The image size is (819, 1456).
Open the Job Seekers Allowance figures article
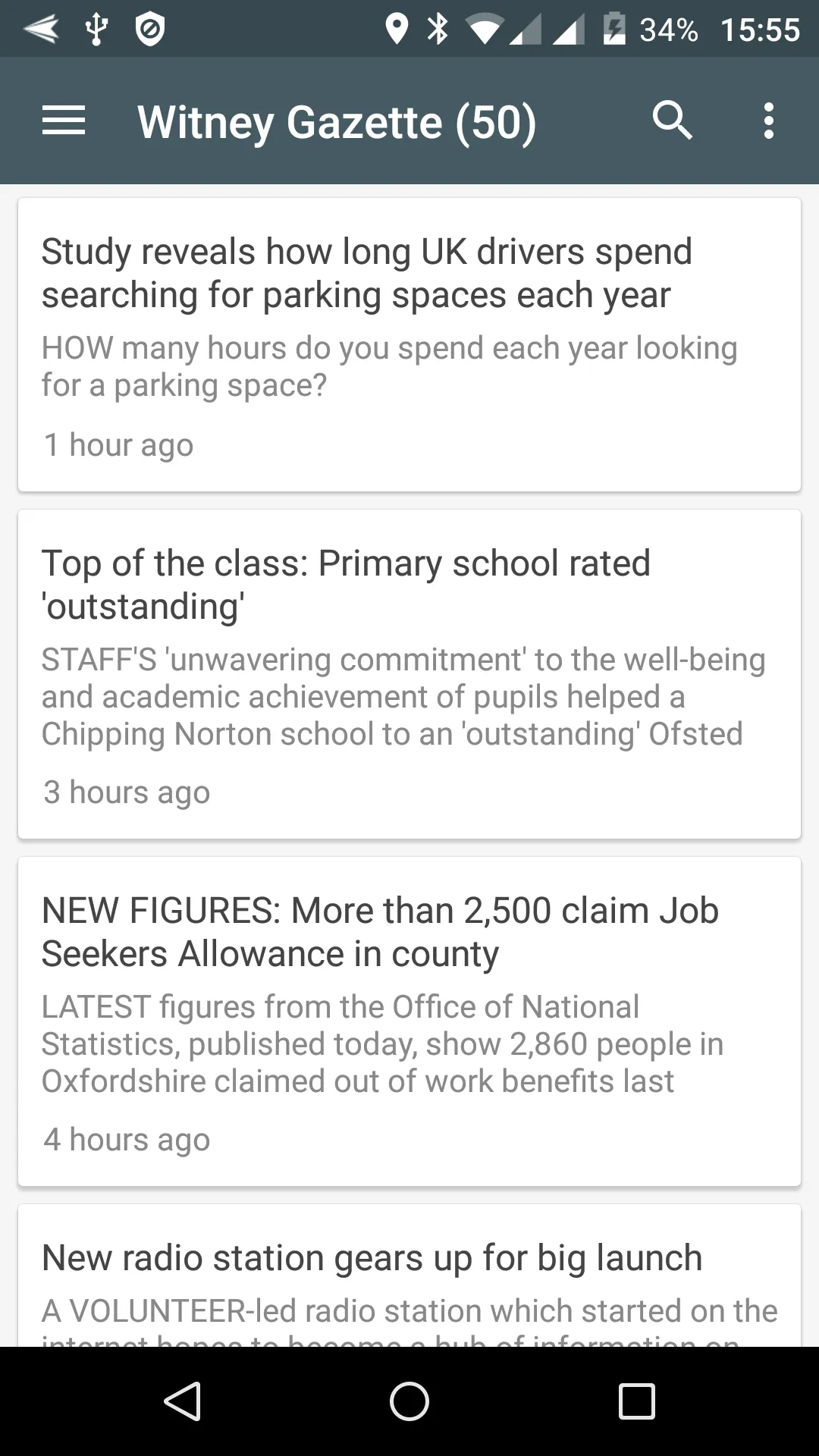pos(409,1021)
